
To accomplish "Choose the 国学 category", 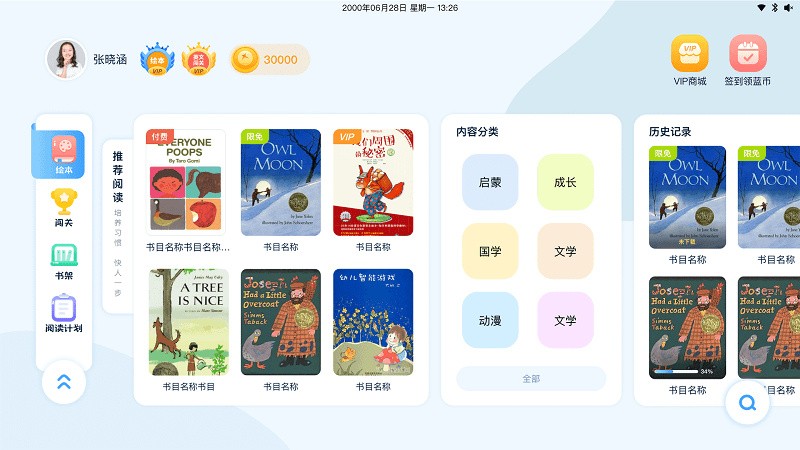I will pyautogui.click(x=490, y=251).
